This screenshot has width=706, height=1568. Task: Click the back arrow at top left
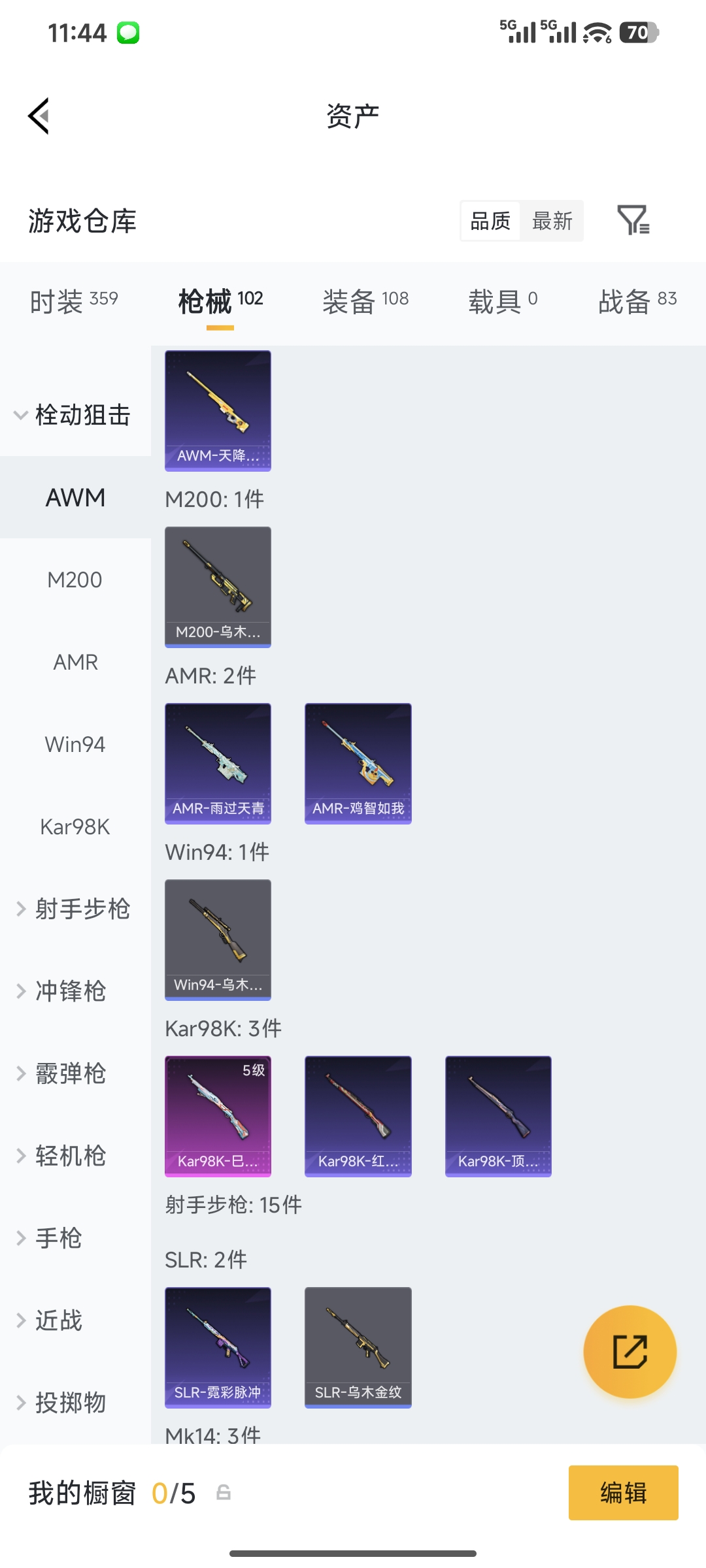coord(39,115)
